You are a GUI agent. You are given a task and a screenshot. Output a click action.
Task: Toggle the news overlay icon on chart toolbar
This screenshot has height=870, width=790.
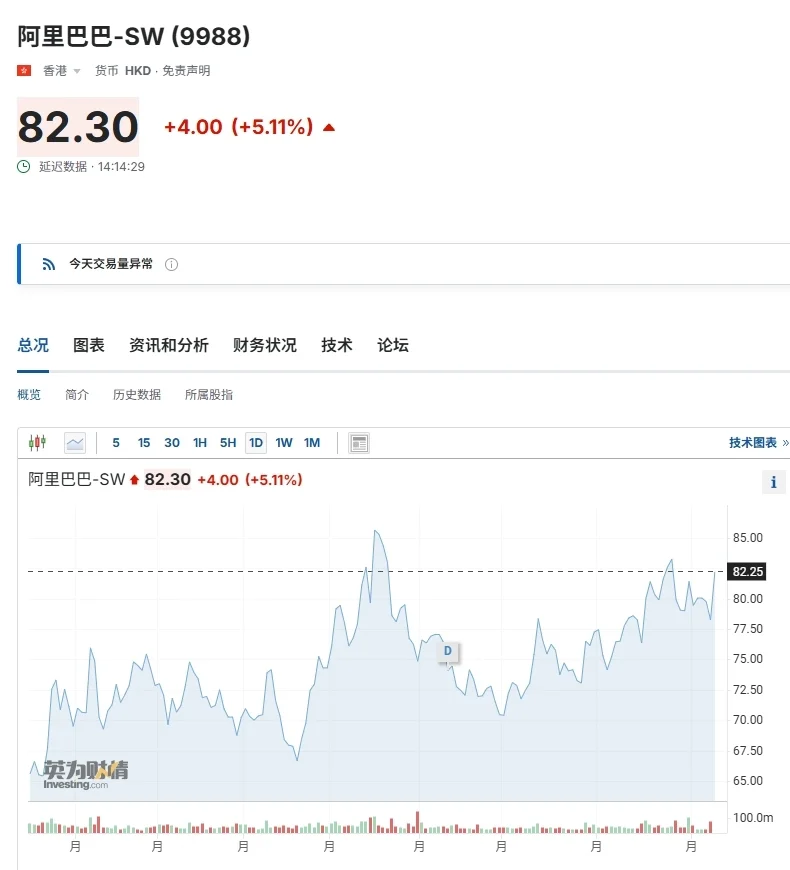coord(360,443)
